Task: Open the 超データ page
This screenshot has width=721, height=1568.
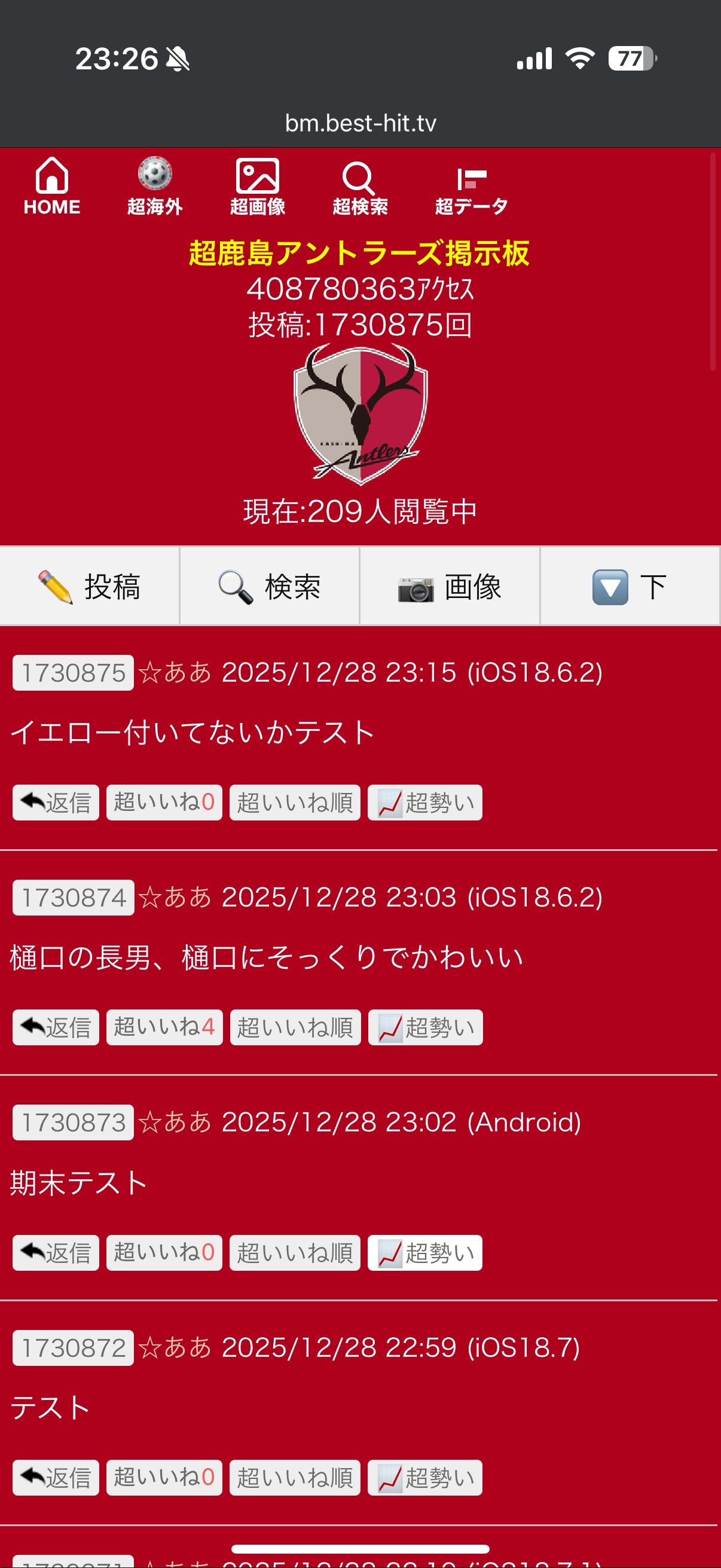Action: (x=471, y=186)
